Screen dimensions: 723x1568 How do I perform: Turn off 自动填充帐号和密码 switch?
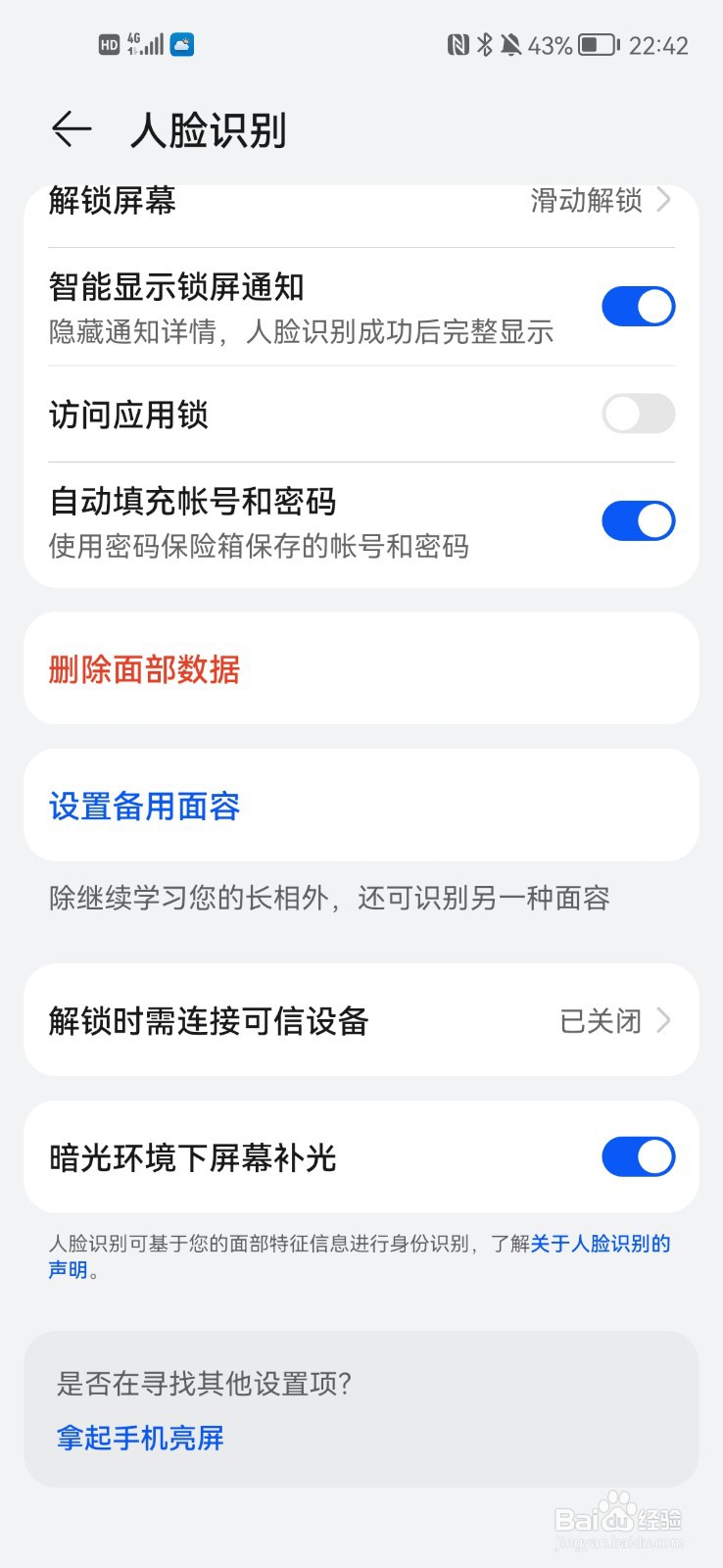638,520
